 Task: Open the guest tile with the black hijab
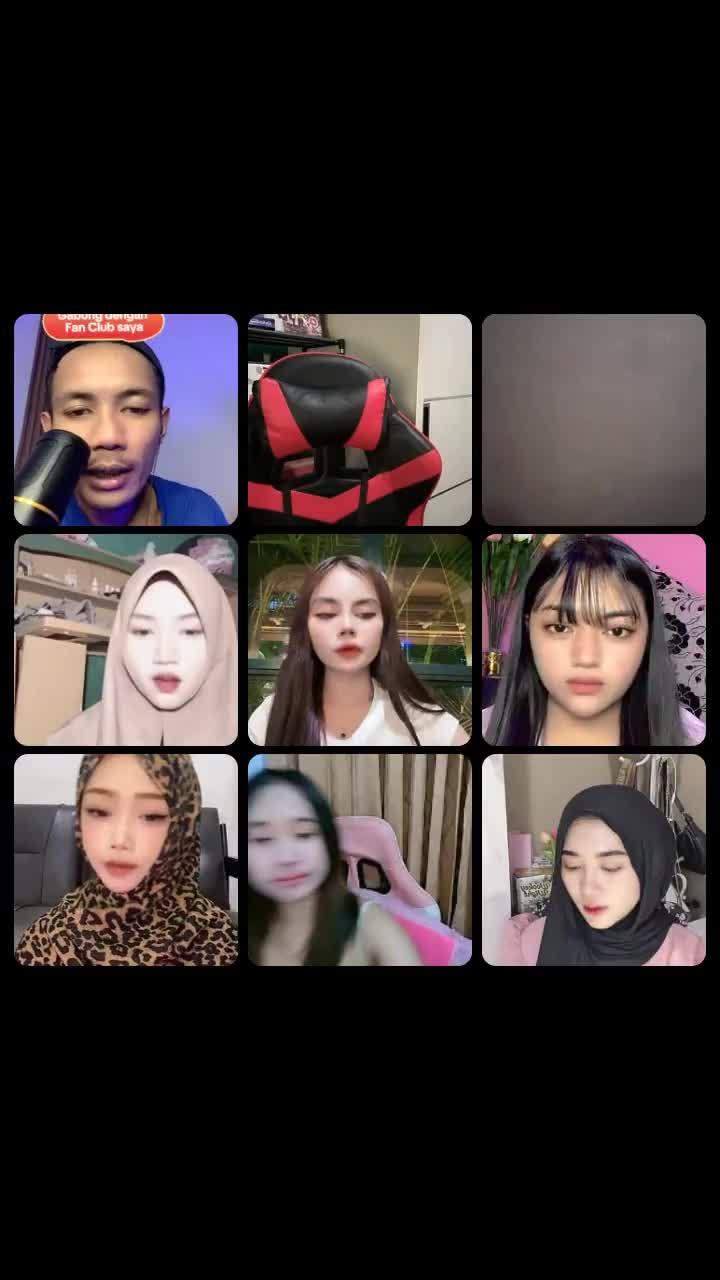coord(594,860)
